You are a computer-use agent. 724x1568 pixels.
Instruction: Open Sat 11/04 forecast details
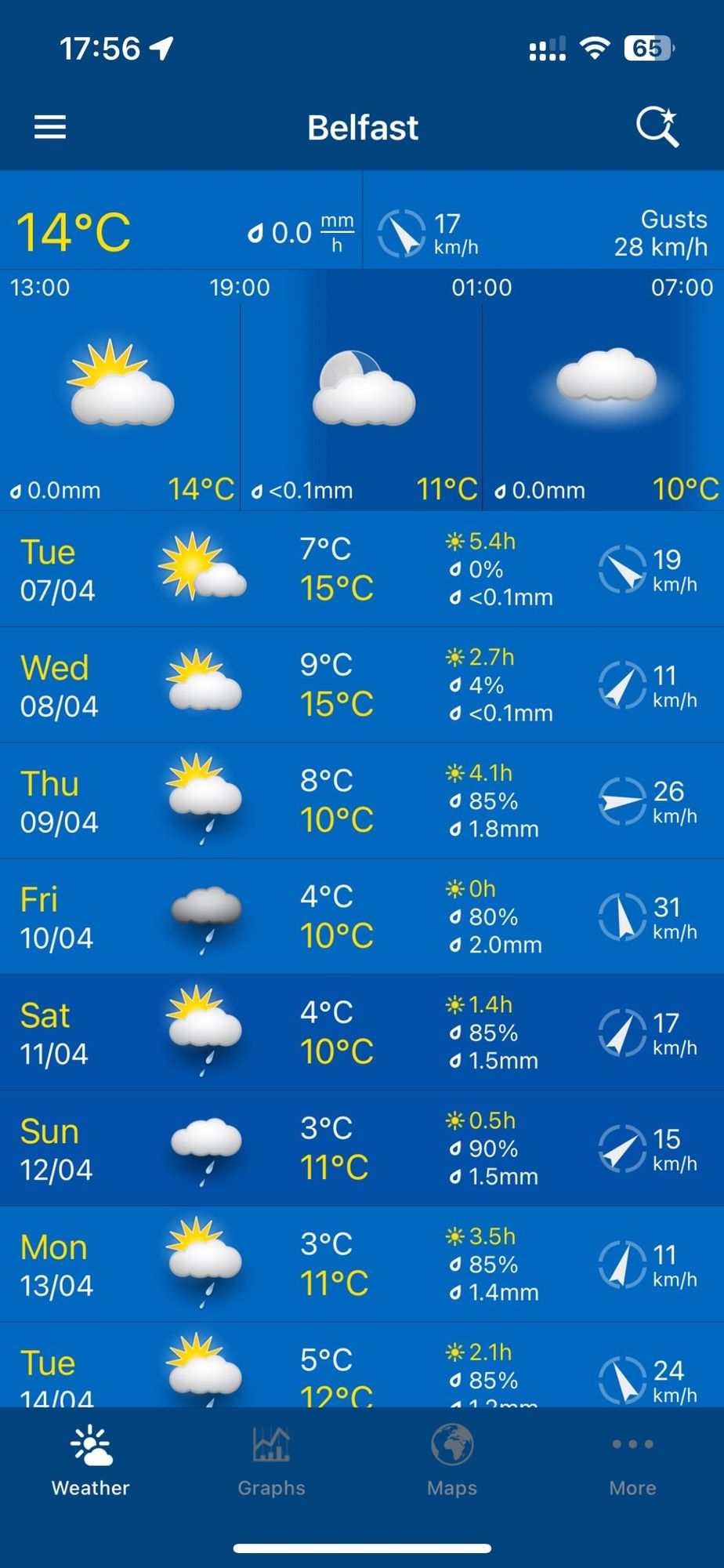coord(362,1033)
